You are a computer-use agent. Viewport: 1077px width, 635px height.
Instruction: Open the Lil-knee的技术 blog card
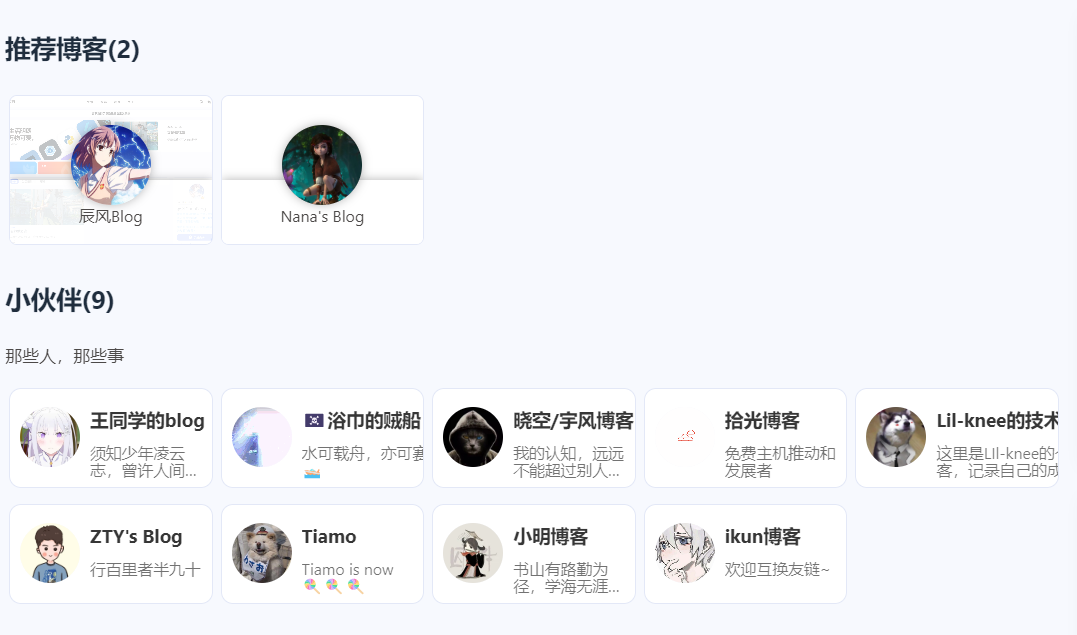(x=957, y=438)
